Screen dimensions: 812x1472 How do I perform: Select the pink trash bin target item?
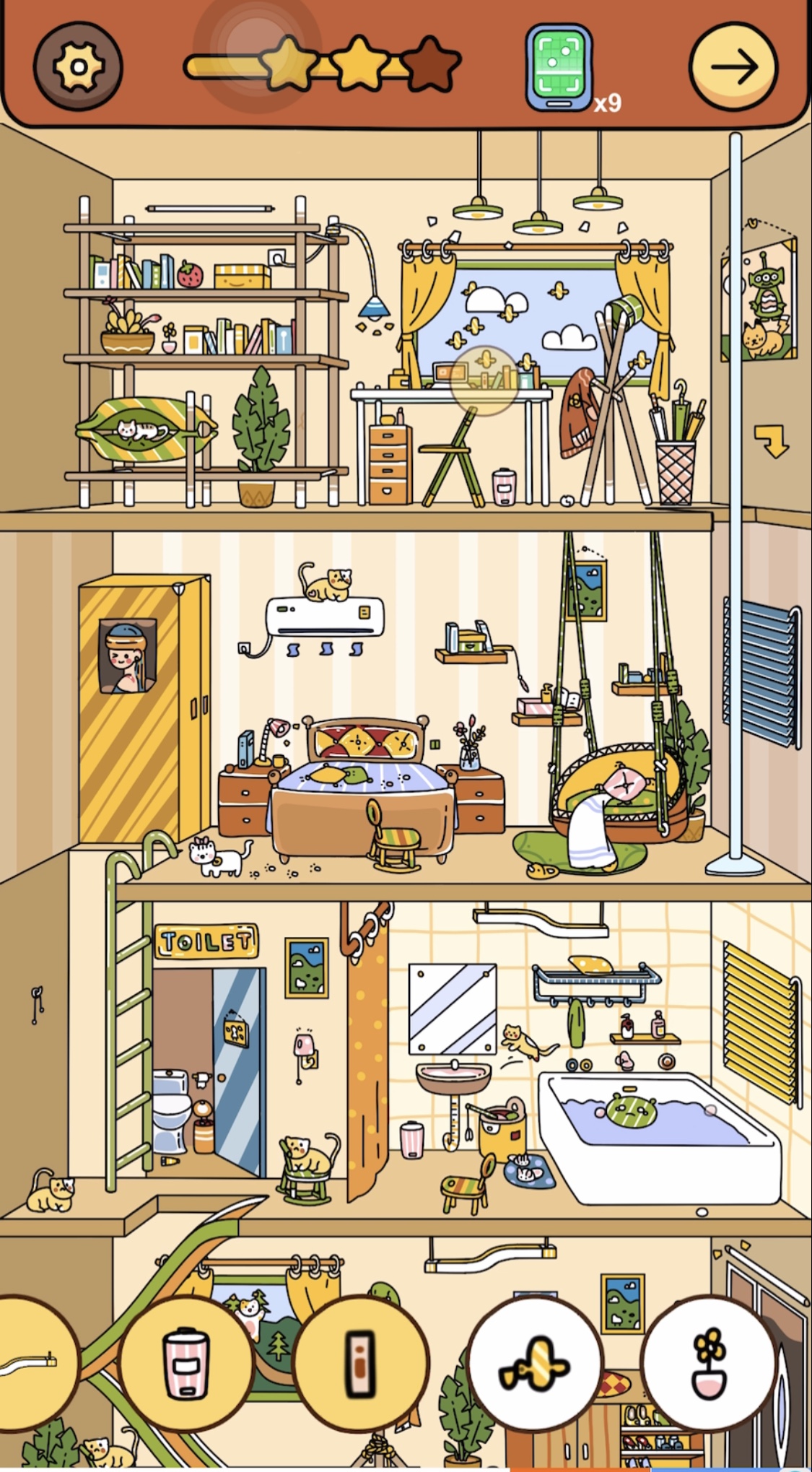[x=186, y=1362]
